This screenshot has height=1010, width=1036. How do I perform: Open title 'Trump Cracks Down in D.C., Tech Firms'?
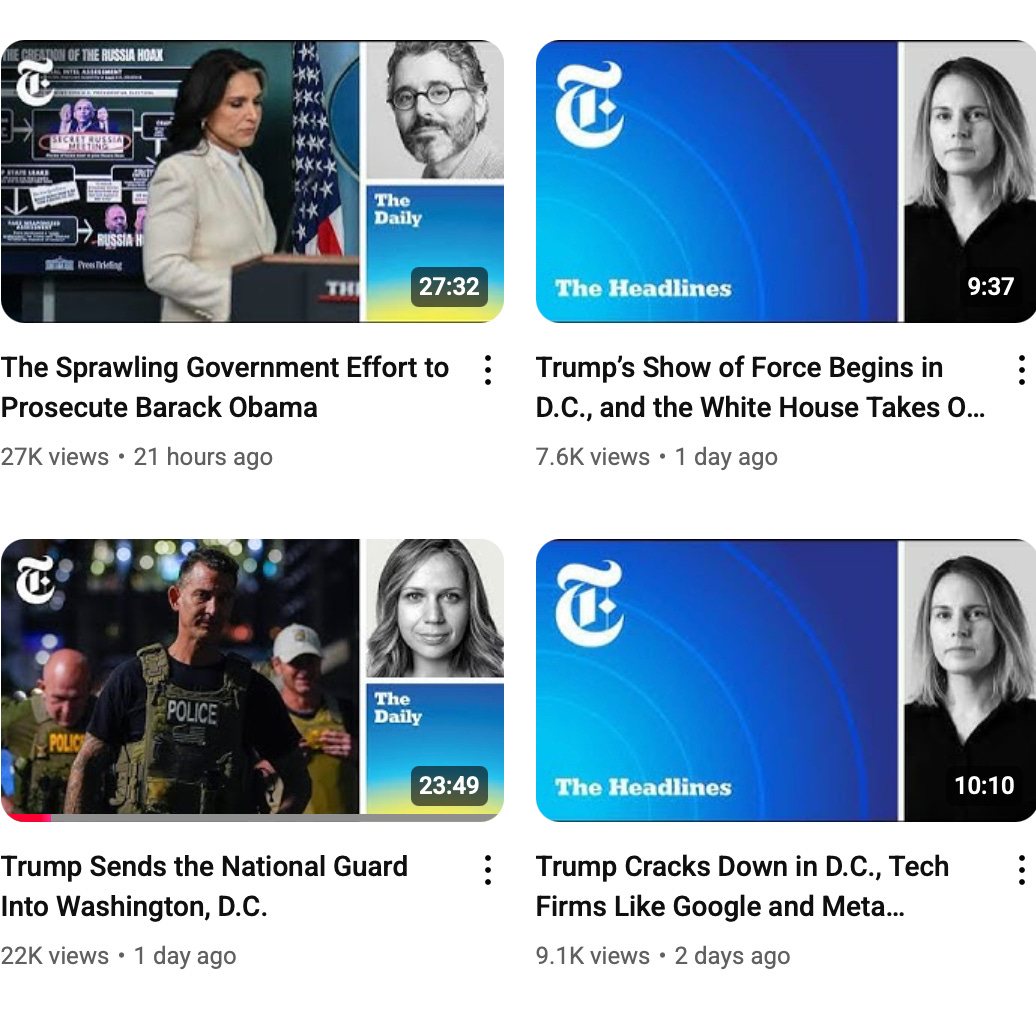[x=741, y=885]
